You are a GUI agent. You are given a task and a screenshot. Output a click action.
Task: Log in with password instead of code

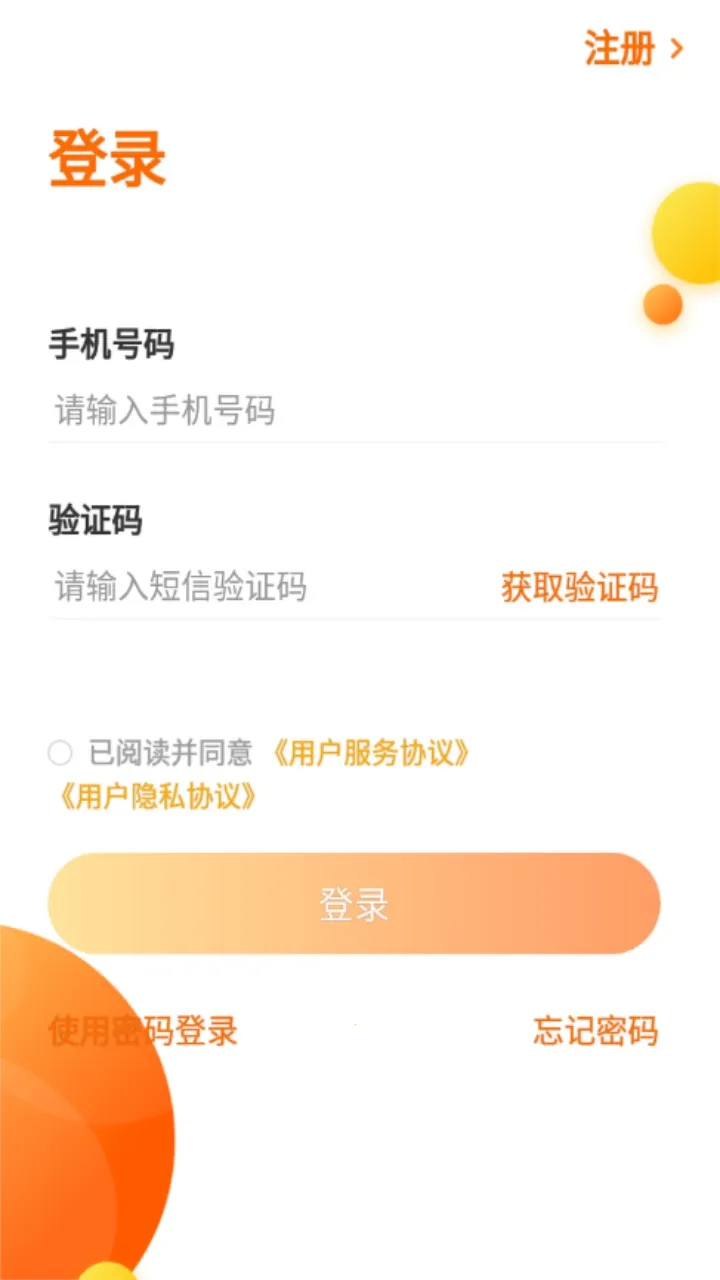click(143, 1032)
